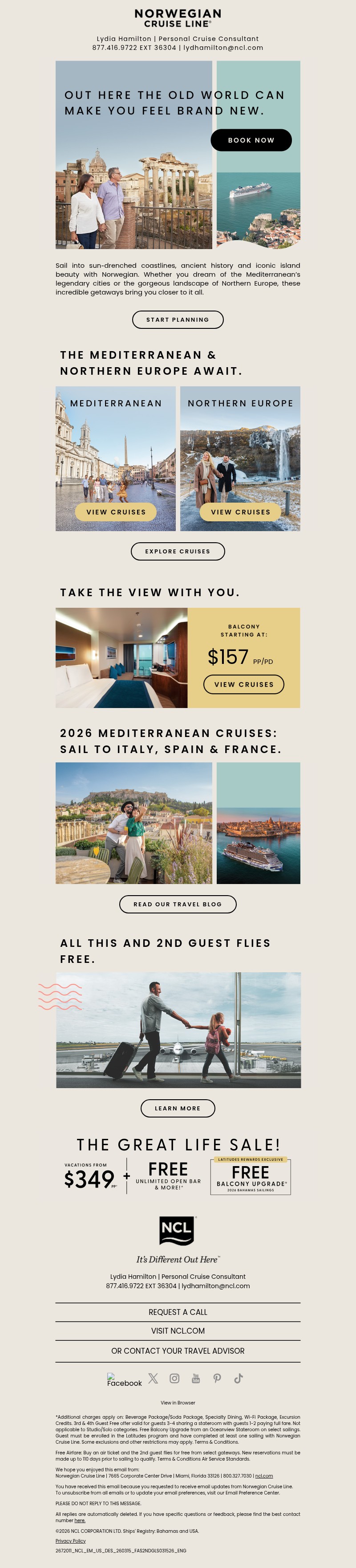
Task: Open NCL's X profile
Action: [x=153, y=1379]
